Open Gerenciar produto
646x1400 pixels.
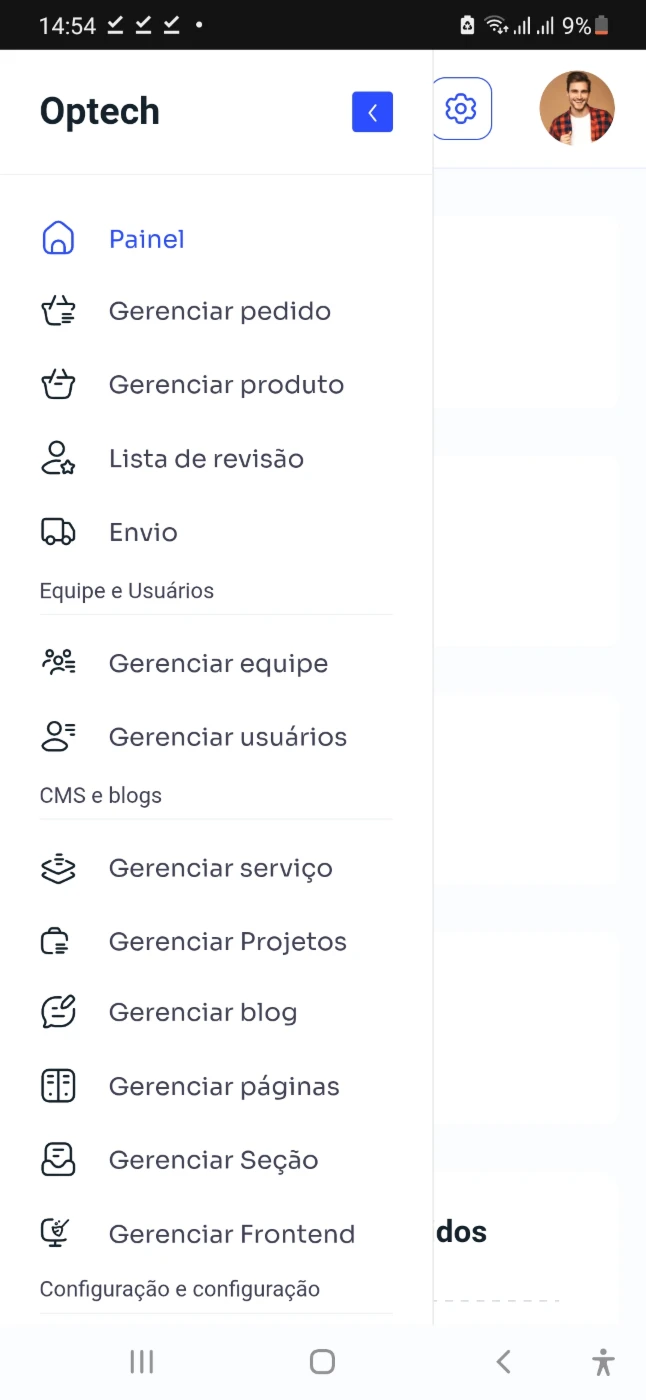(x=216, y=385)
